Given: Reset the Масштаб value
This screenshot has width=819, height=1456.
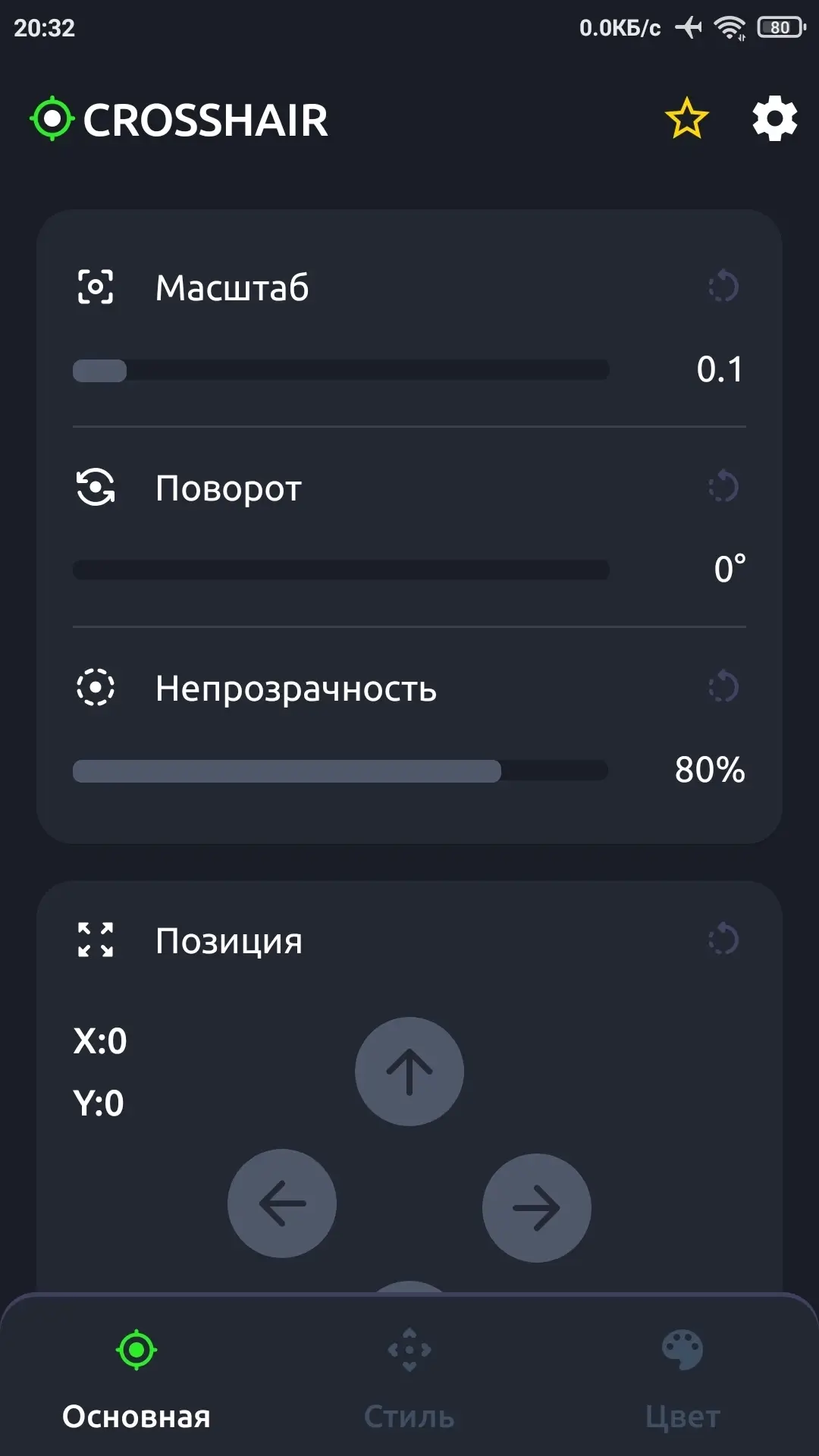Looking at the screenshot, I should coord(723,287).
